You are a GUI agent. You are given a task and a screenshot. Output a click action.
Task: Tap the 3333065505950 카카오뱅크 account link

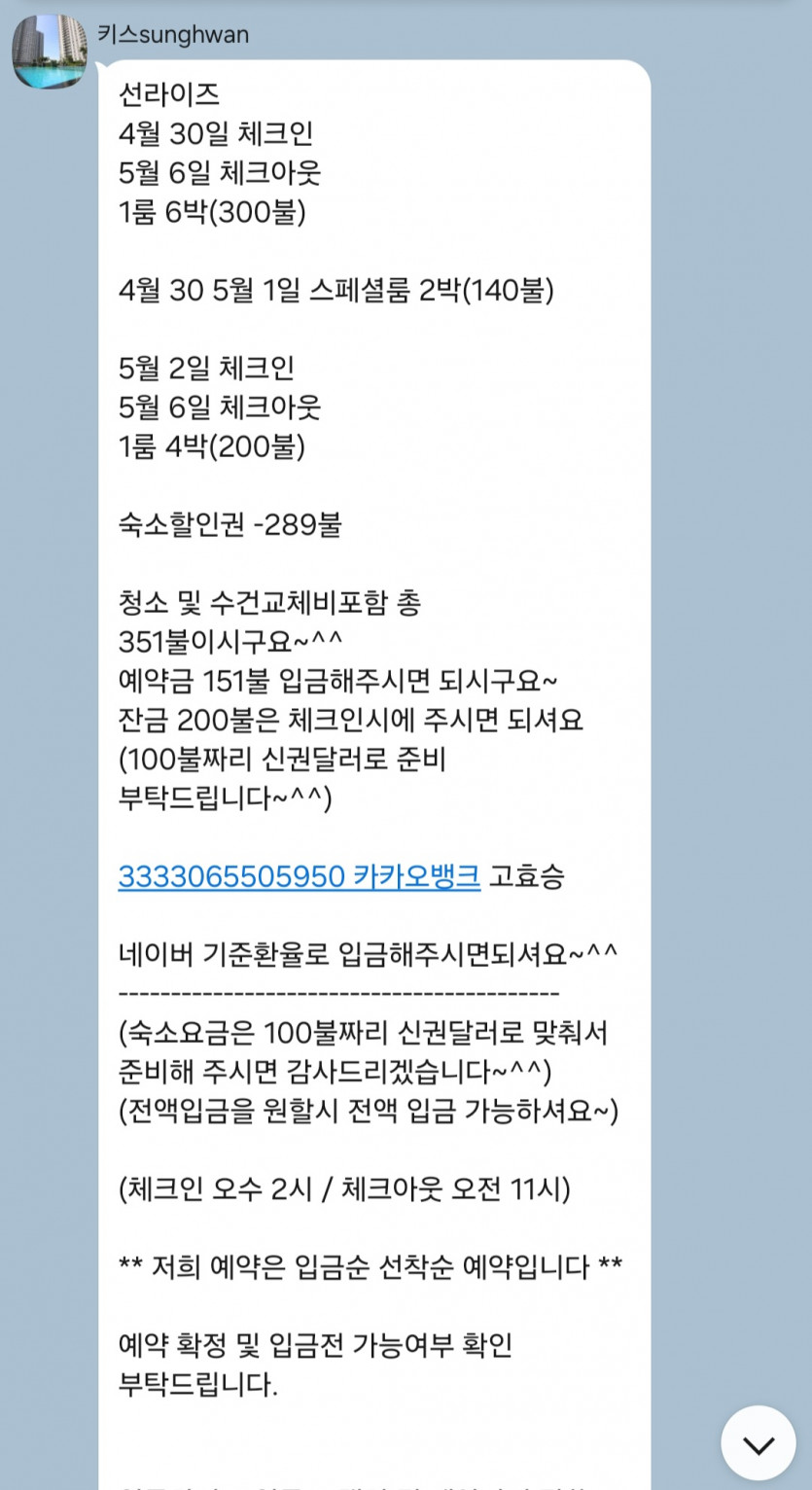click(x=299, y=876)
